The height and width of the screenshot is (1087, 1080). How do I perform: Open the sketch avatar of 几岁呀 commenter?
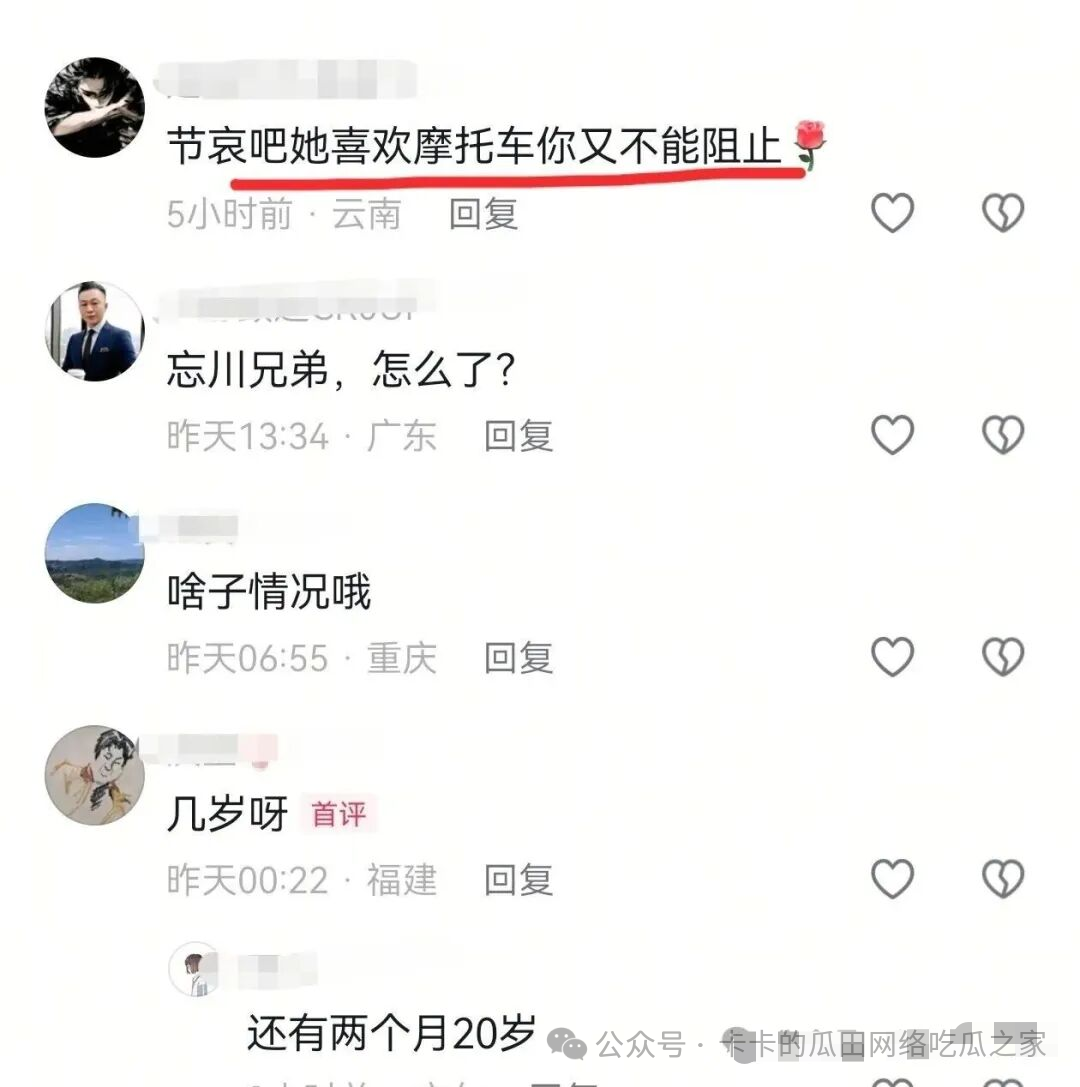coord(95,775)
